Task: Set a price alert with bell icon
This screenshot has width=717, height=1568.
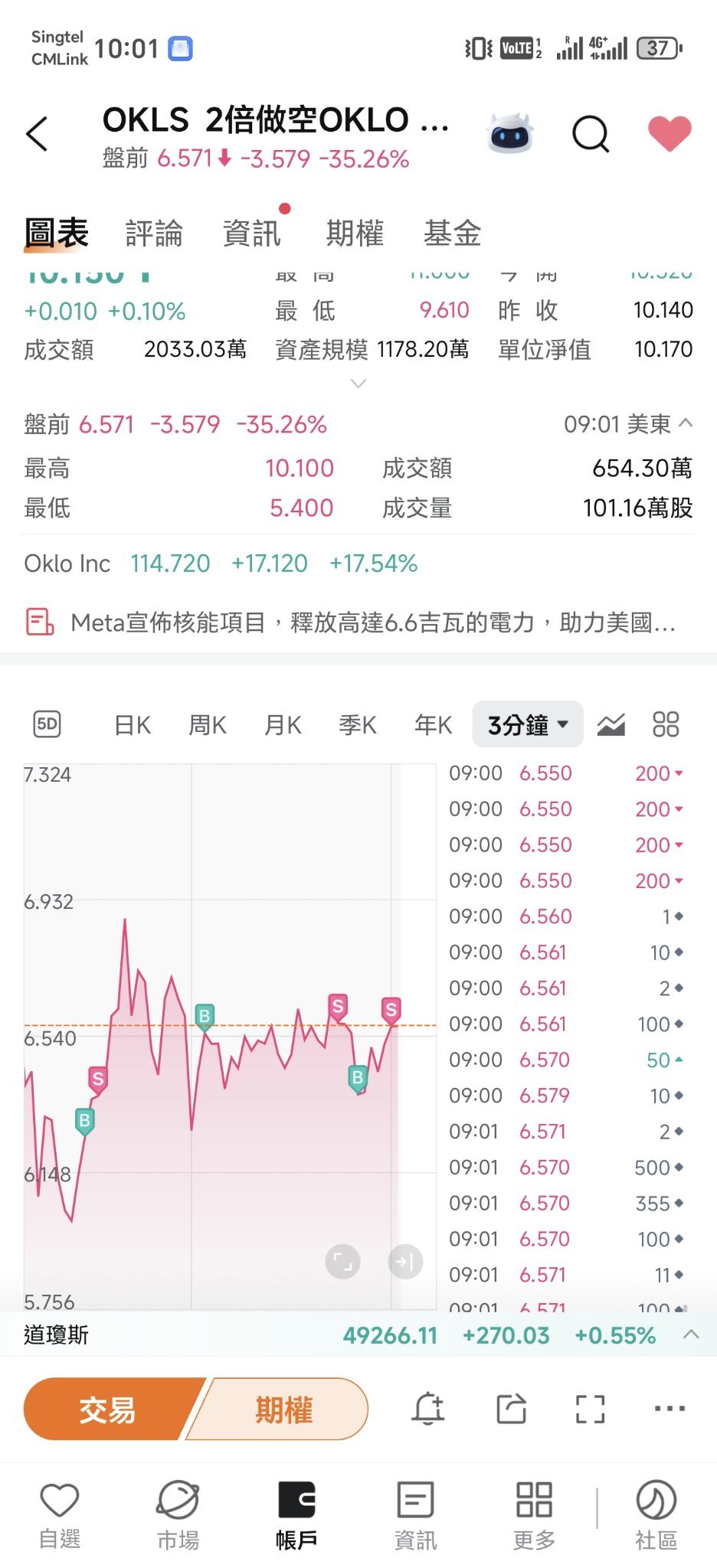Action: (x=428, y=1409)
